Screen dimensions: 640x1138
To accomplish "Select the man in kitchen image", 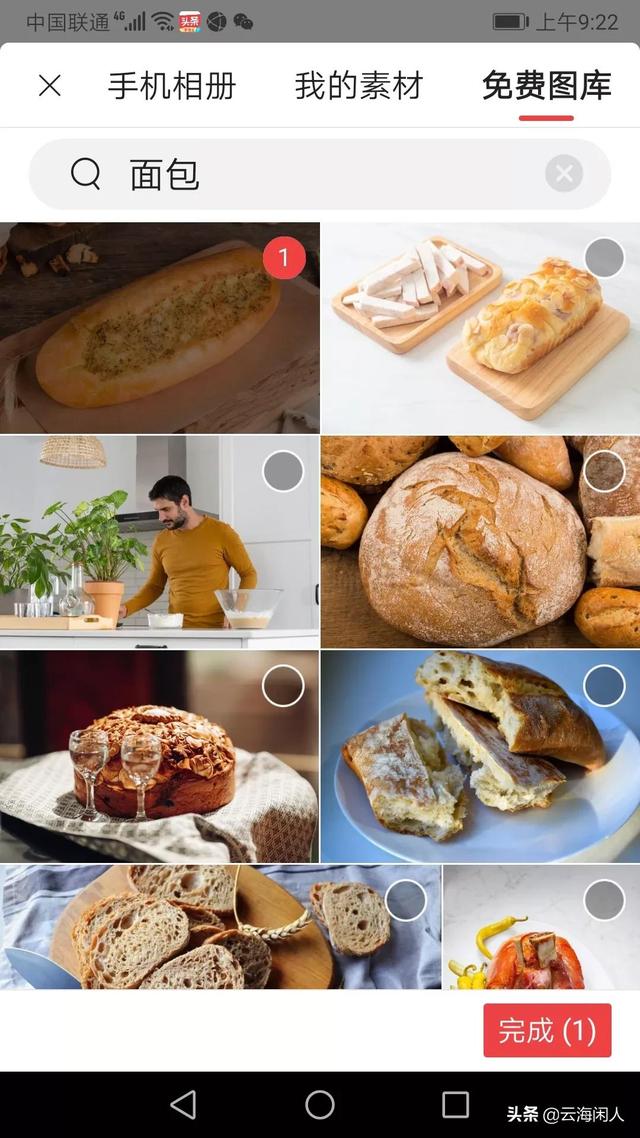I will [x=283, y=471].
